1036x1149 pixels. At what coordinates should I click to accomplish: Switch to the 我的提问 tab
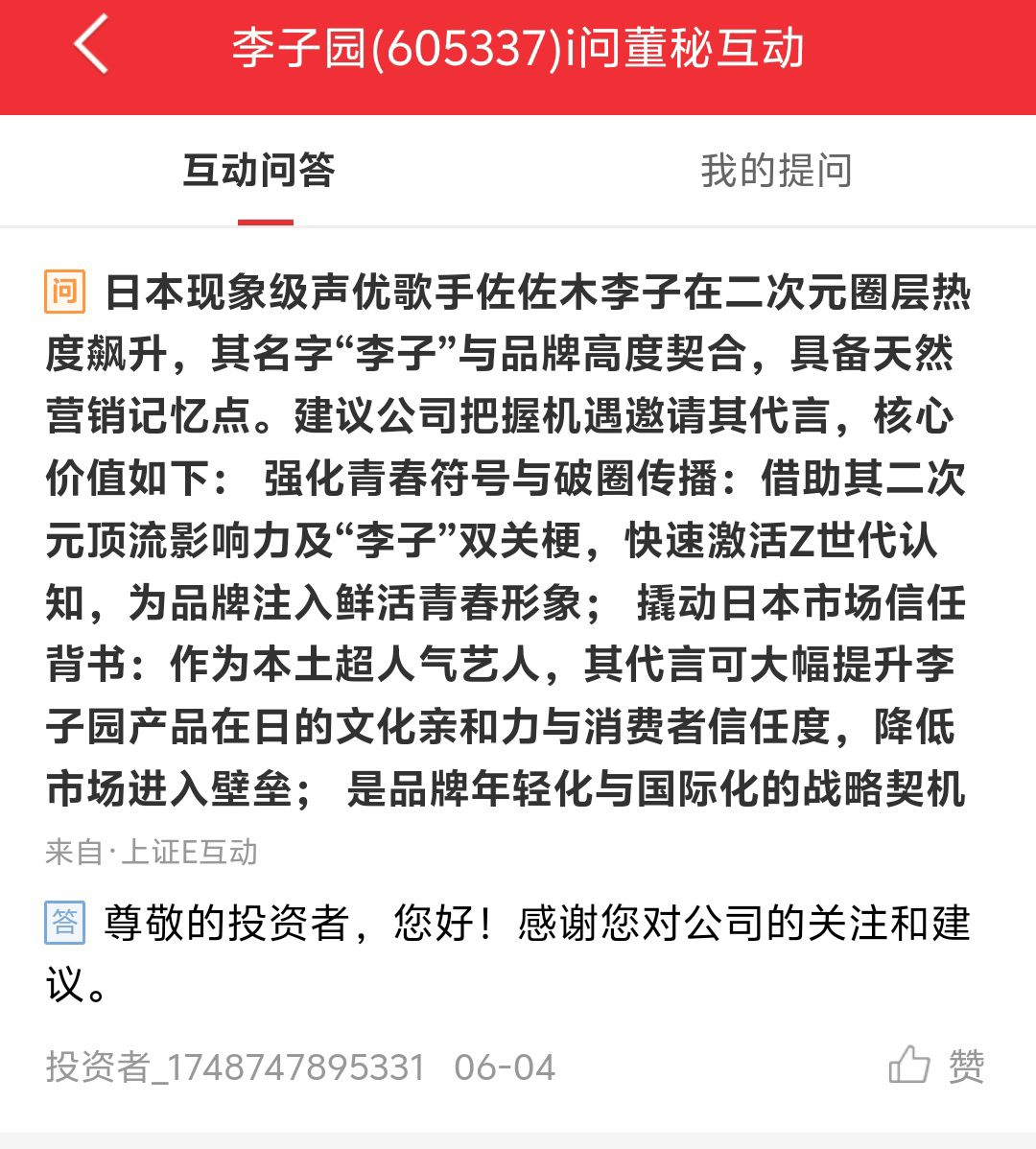(775, 171)
